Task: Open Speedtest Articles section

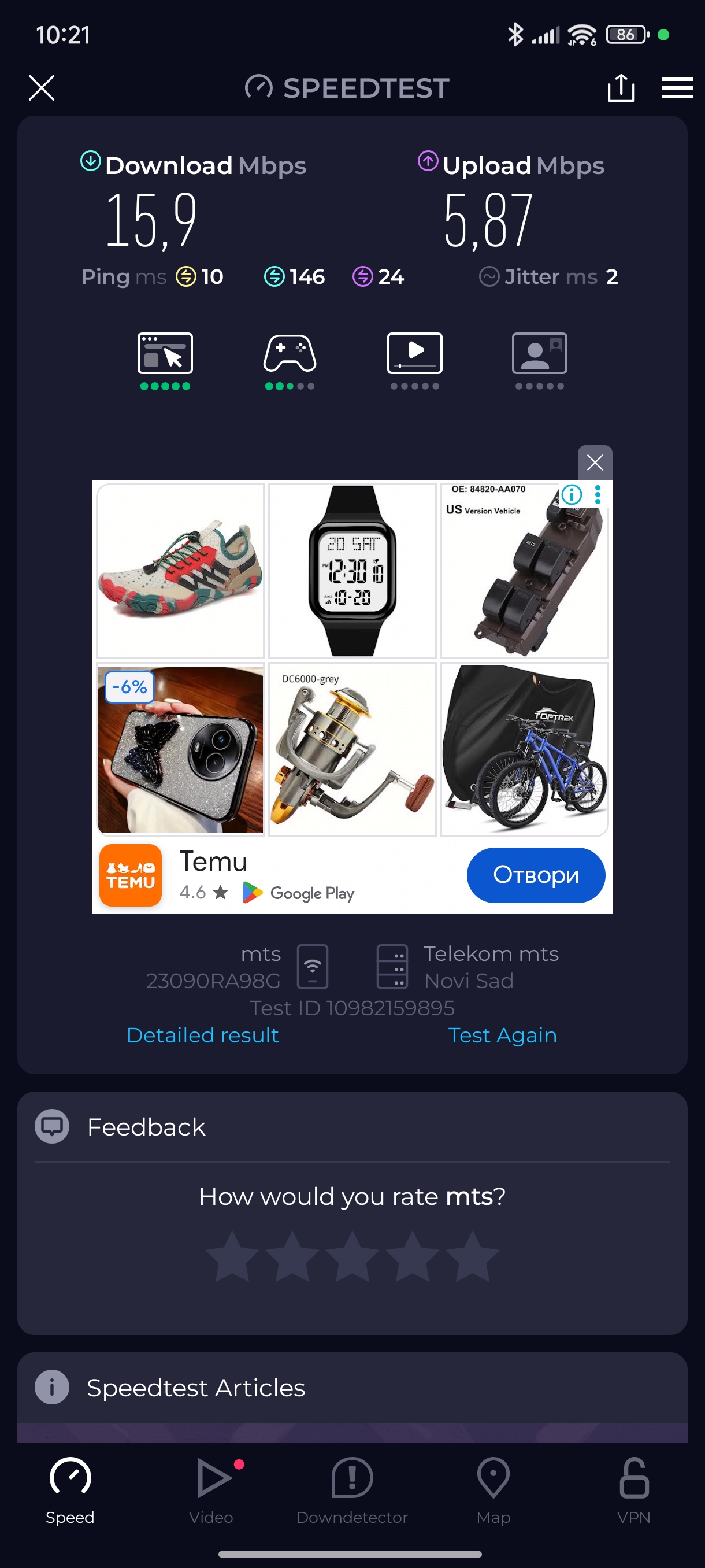Action: pyautogui.click(x=195, y=1388)
